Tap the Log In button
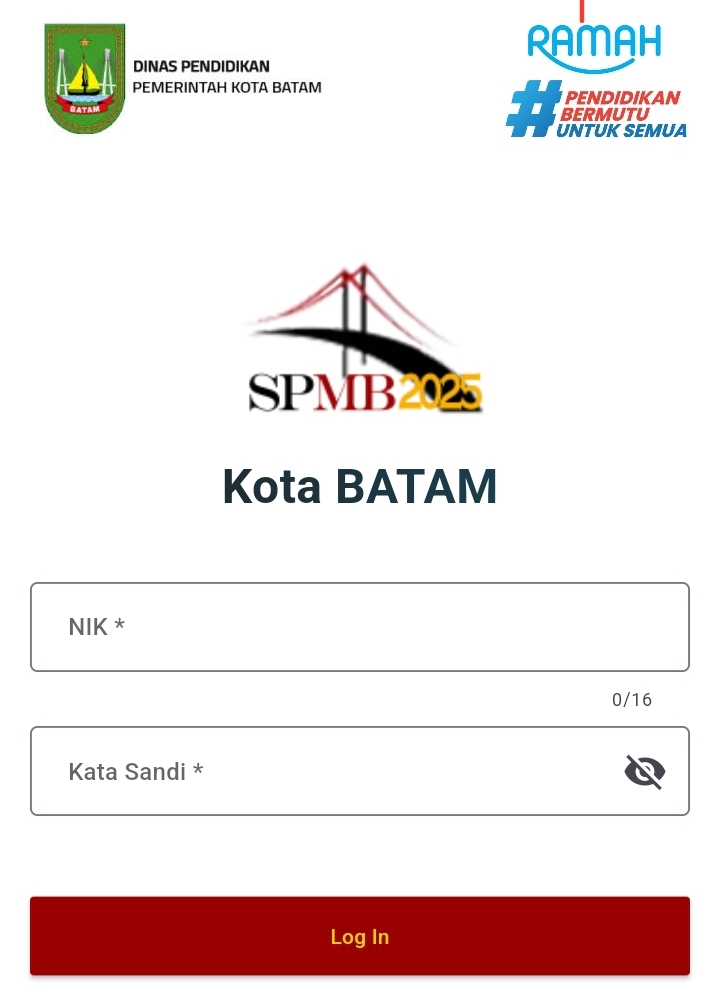The image size is (720, 1006). pyautogui.click(x=359, y=936)
